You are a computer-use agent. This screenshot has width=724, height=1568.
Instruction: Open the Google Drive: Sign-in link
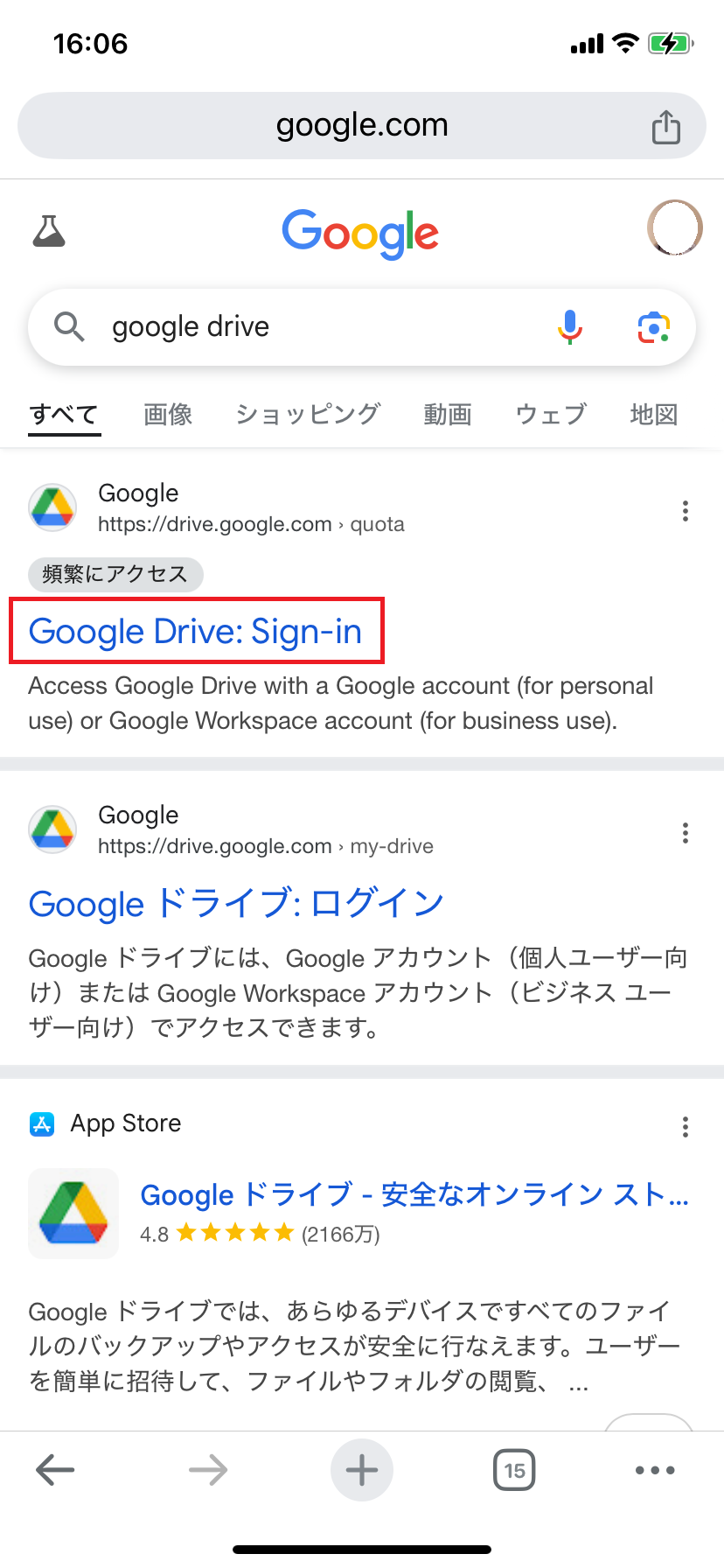(196, 631)
